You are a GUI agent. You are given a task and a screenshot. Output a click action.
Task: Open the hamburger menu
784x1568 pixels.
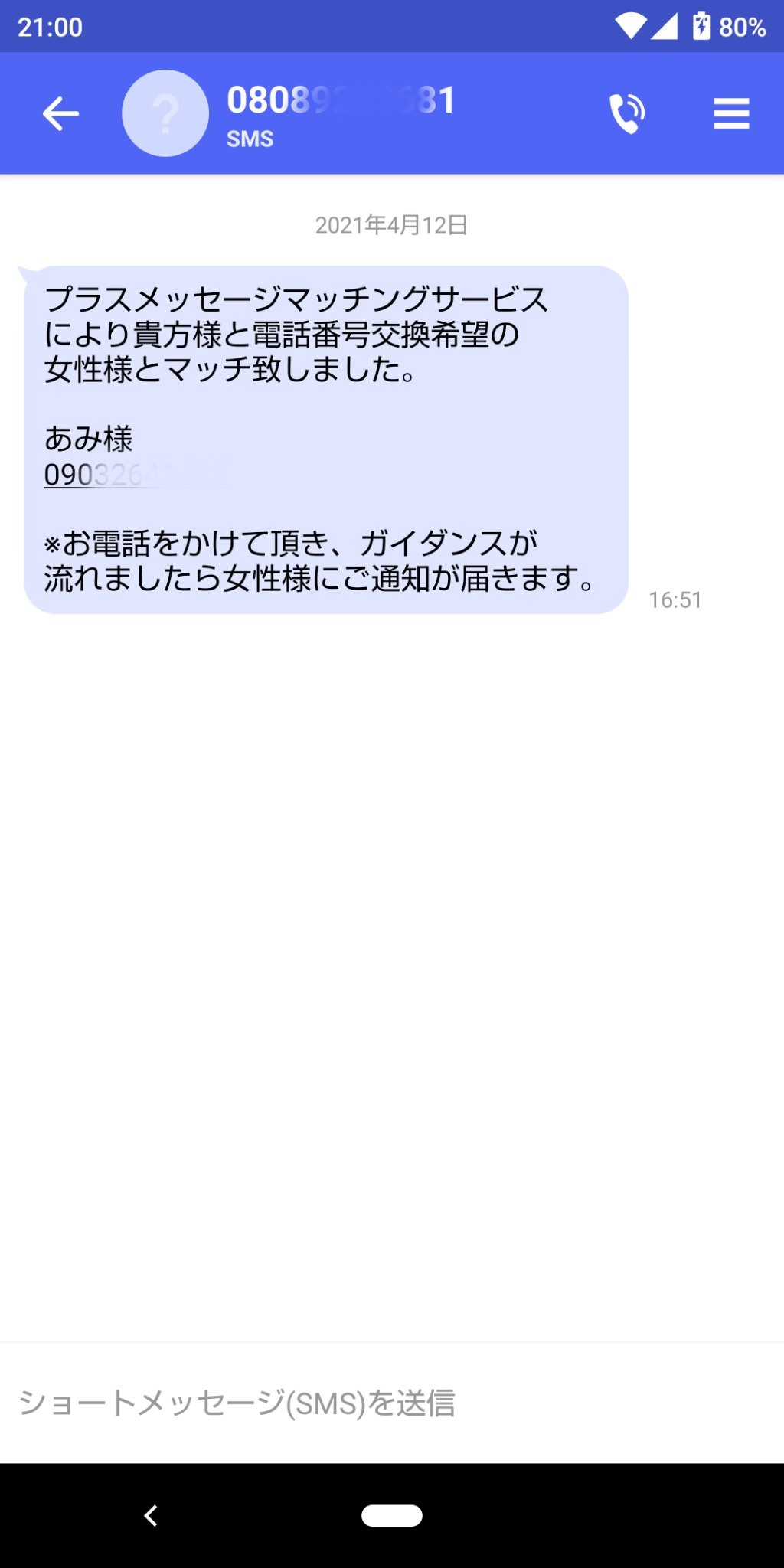coord(731,114)
